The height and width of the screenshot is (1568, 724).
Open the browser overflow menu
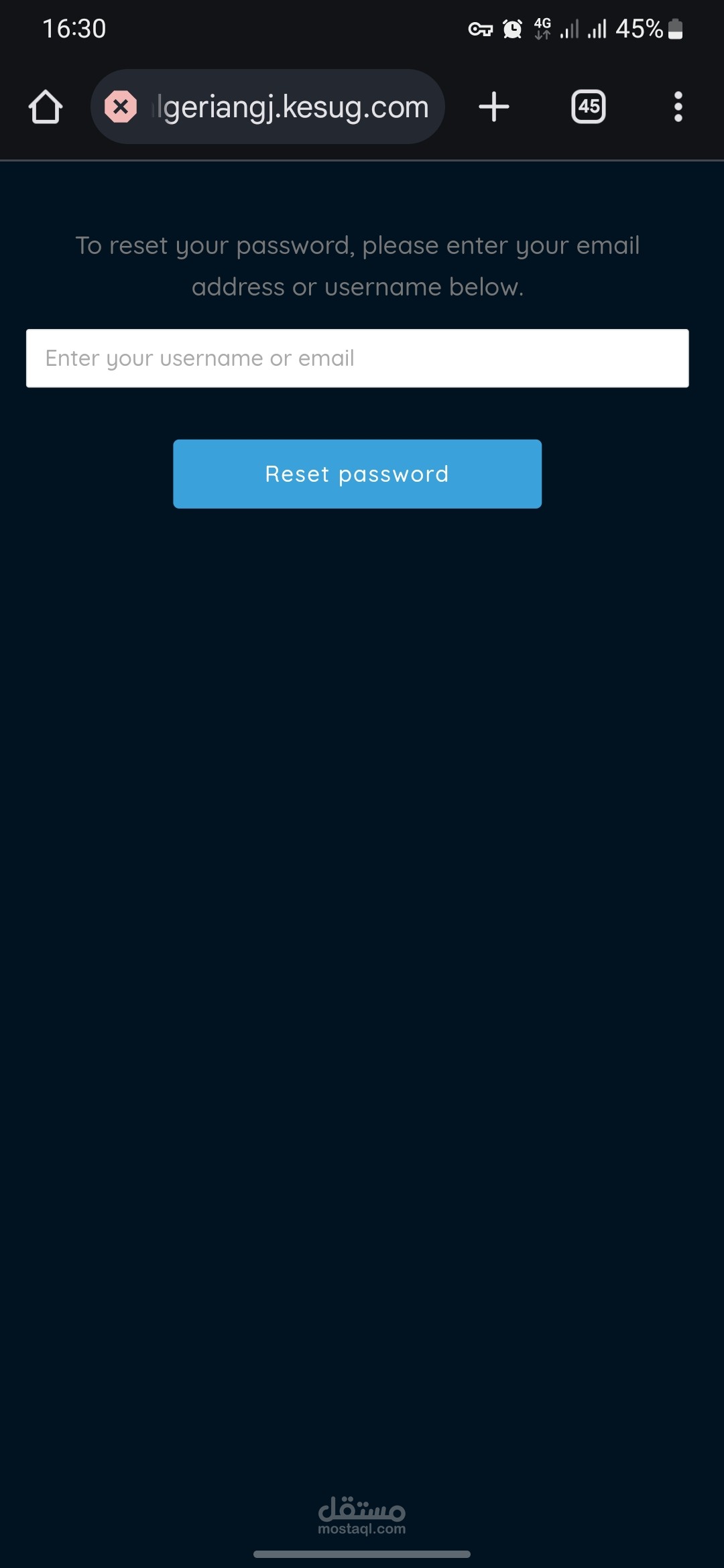[678, 107]
